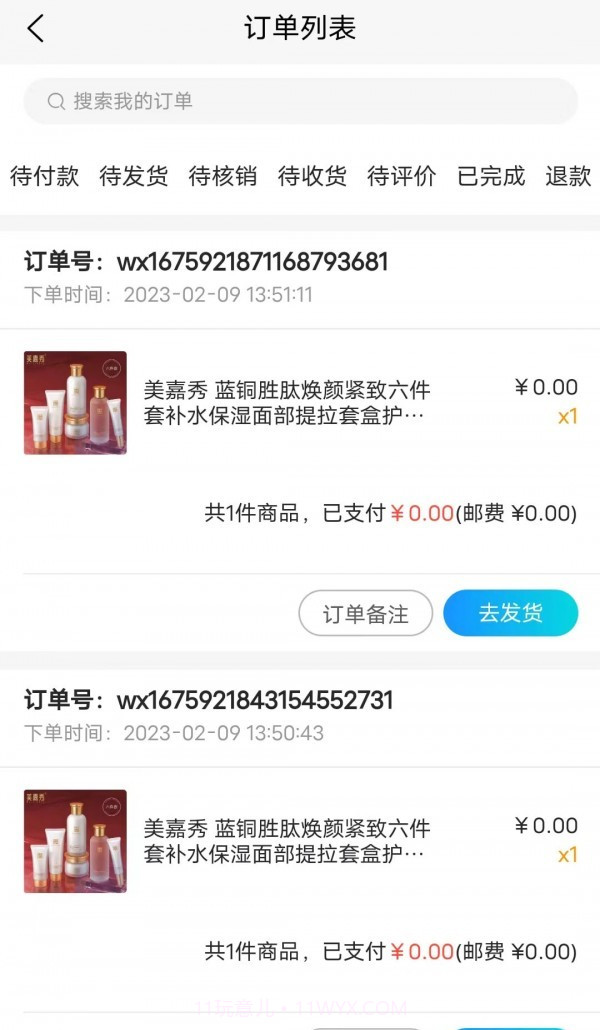
Task: Go back from the order list
Action: click(36, 29)
